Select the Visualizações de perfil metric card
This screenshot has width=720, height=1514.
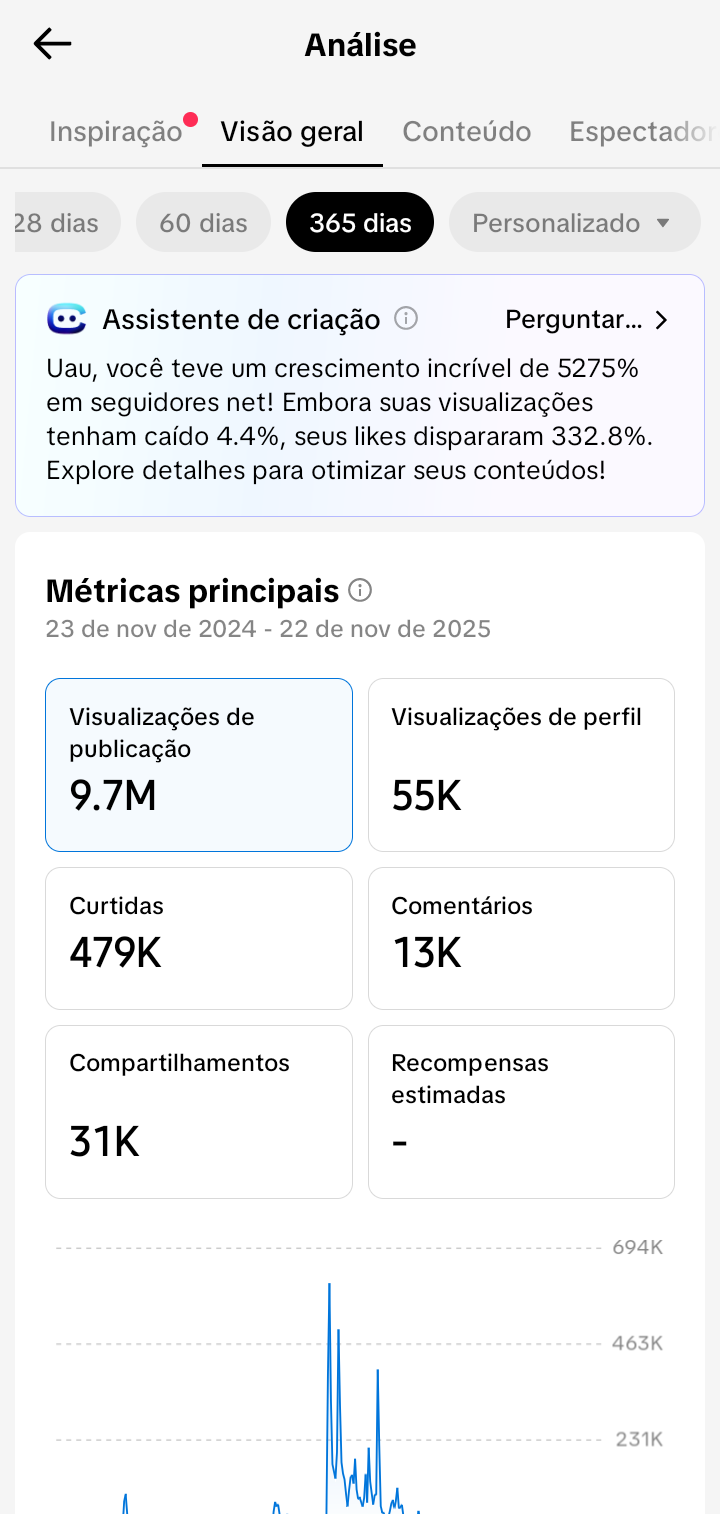tap(521, 765)
